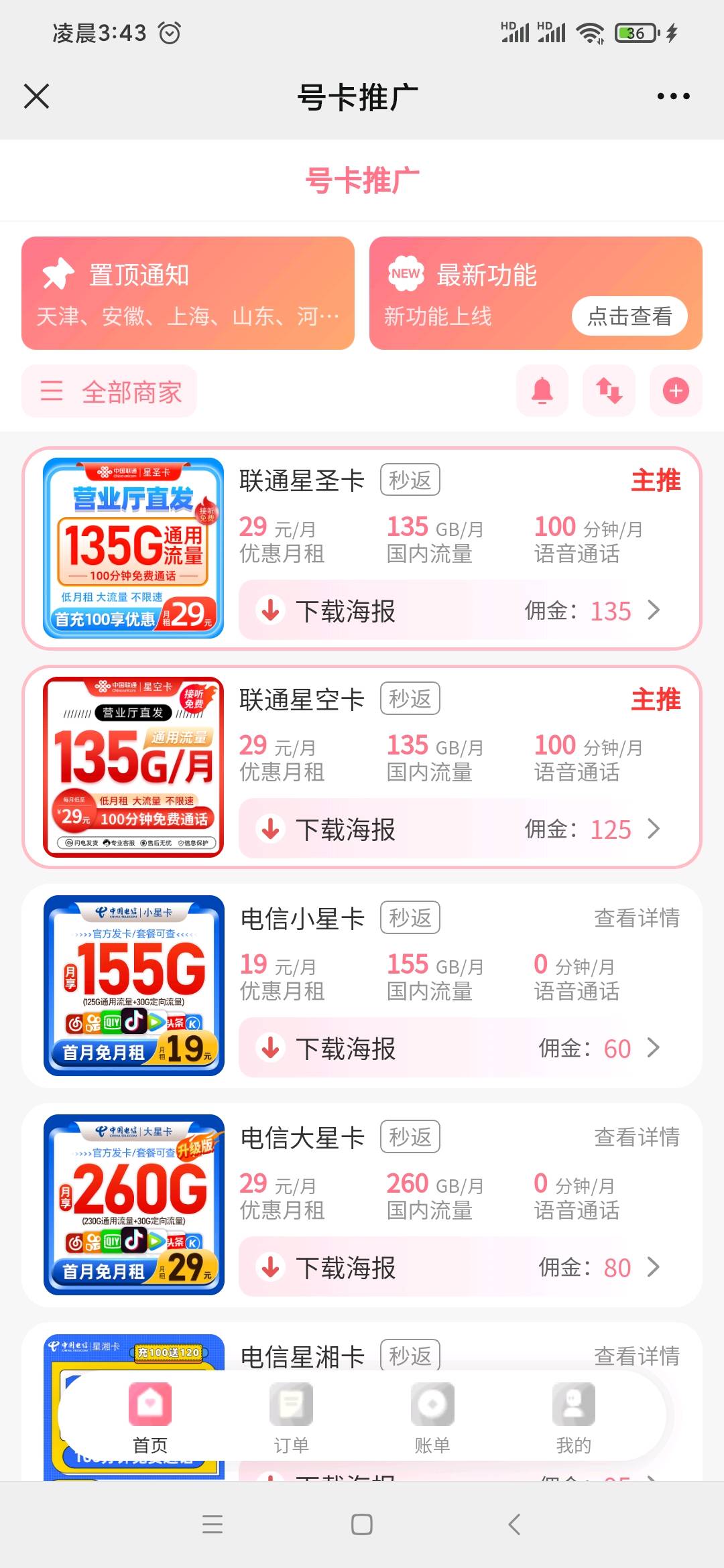Open the 置顶通知 pinned notice card
Viewport: 724px width, 1568px height.
[x=188, y=293]
